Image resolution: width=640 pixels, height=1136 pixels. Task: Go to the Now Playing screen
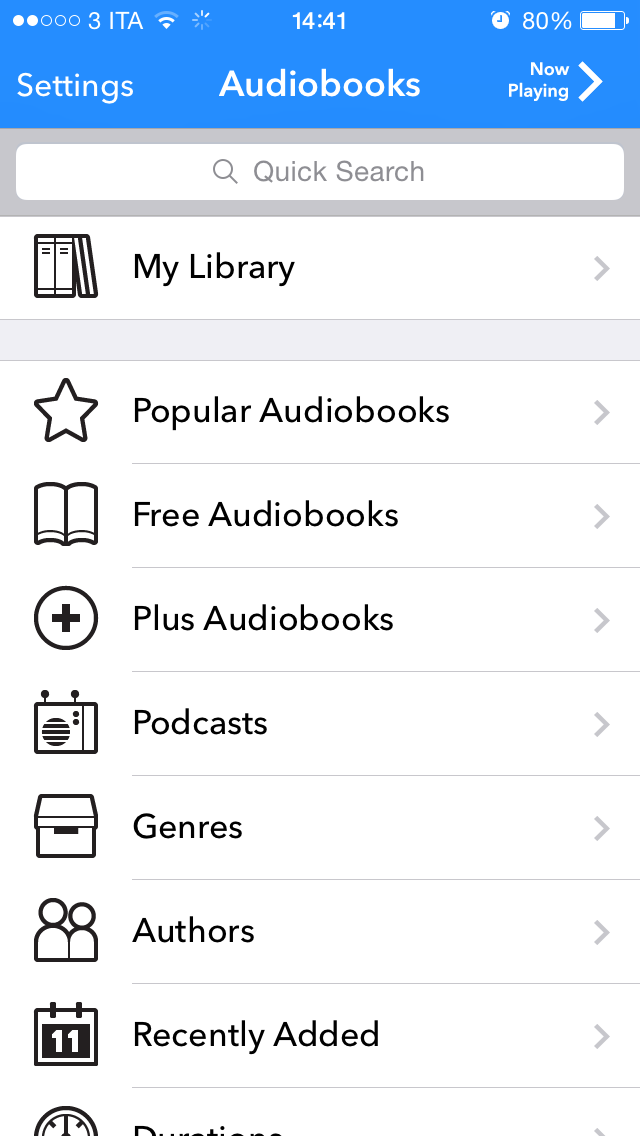[x=556, y=82]
